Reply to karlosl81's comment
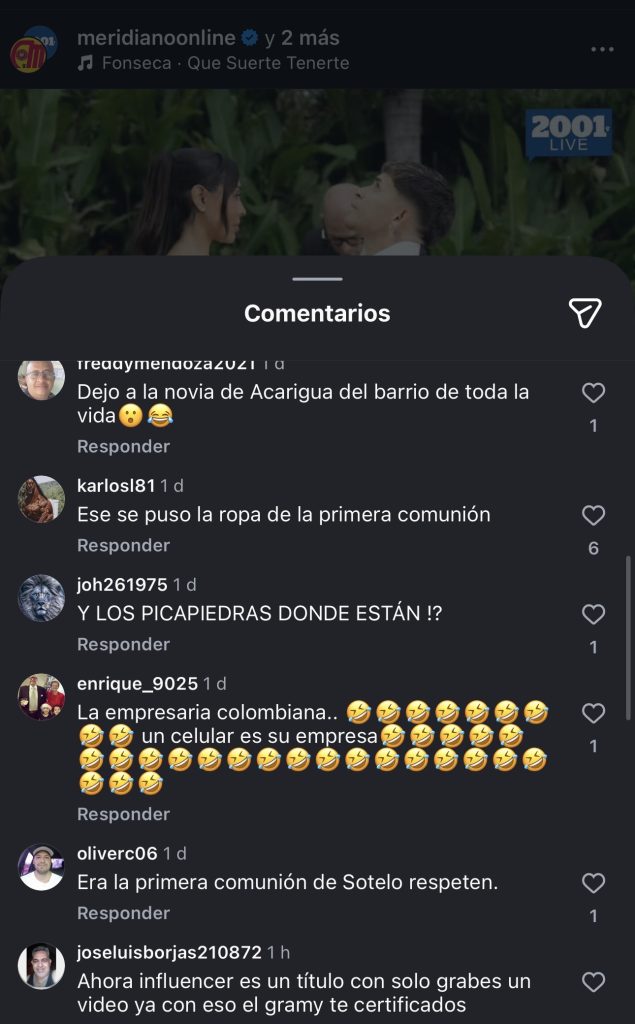Screen dimensions: 635x1024 123,545
